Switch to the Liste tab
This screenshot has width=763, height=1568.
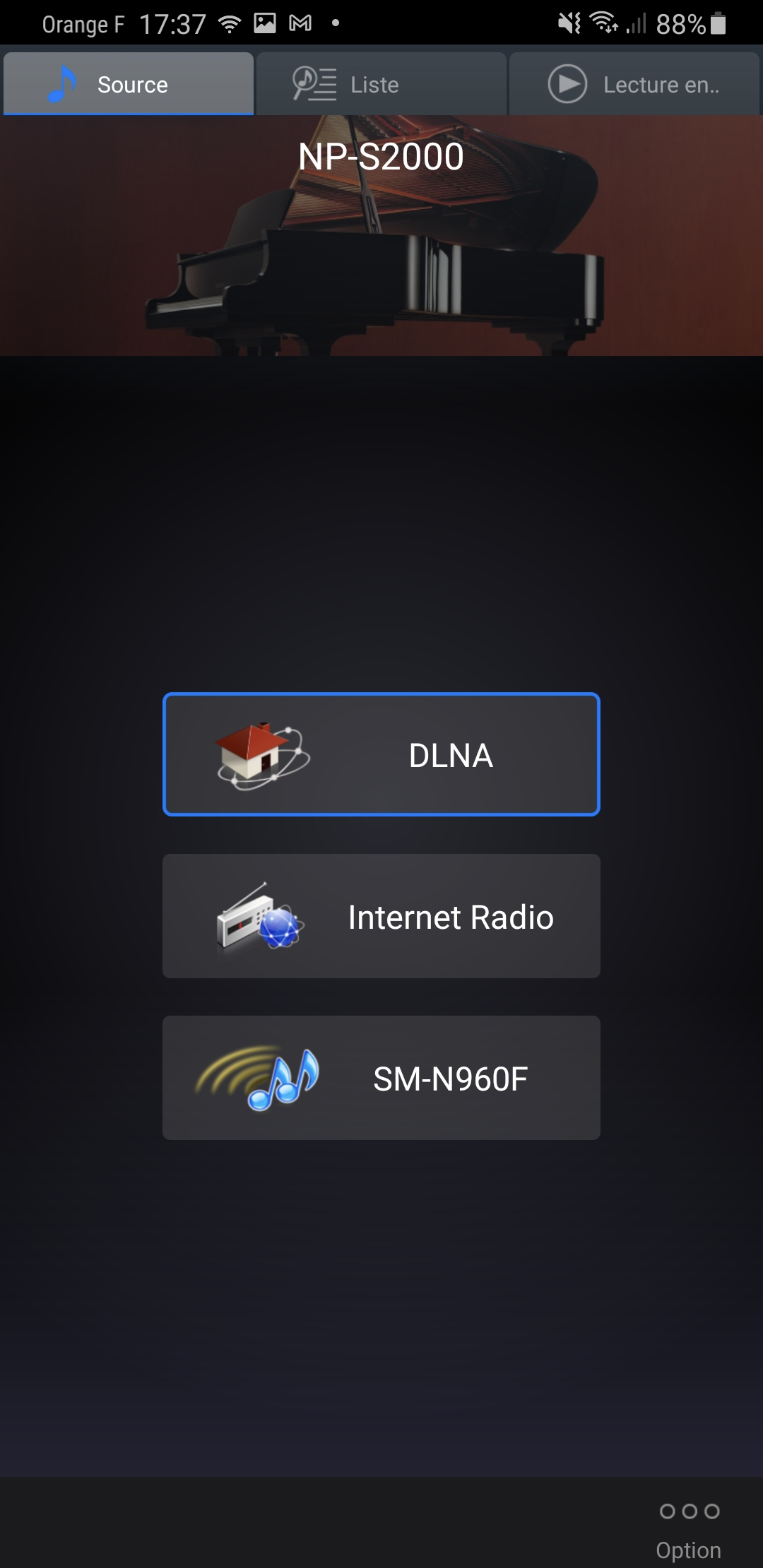point(381,84)
